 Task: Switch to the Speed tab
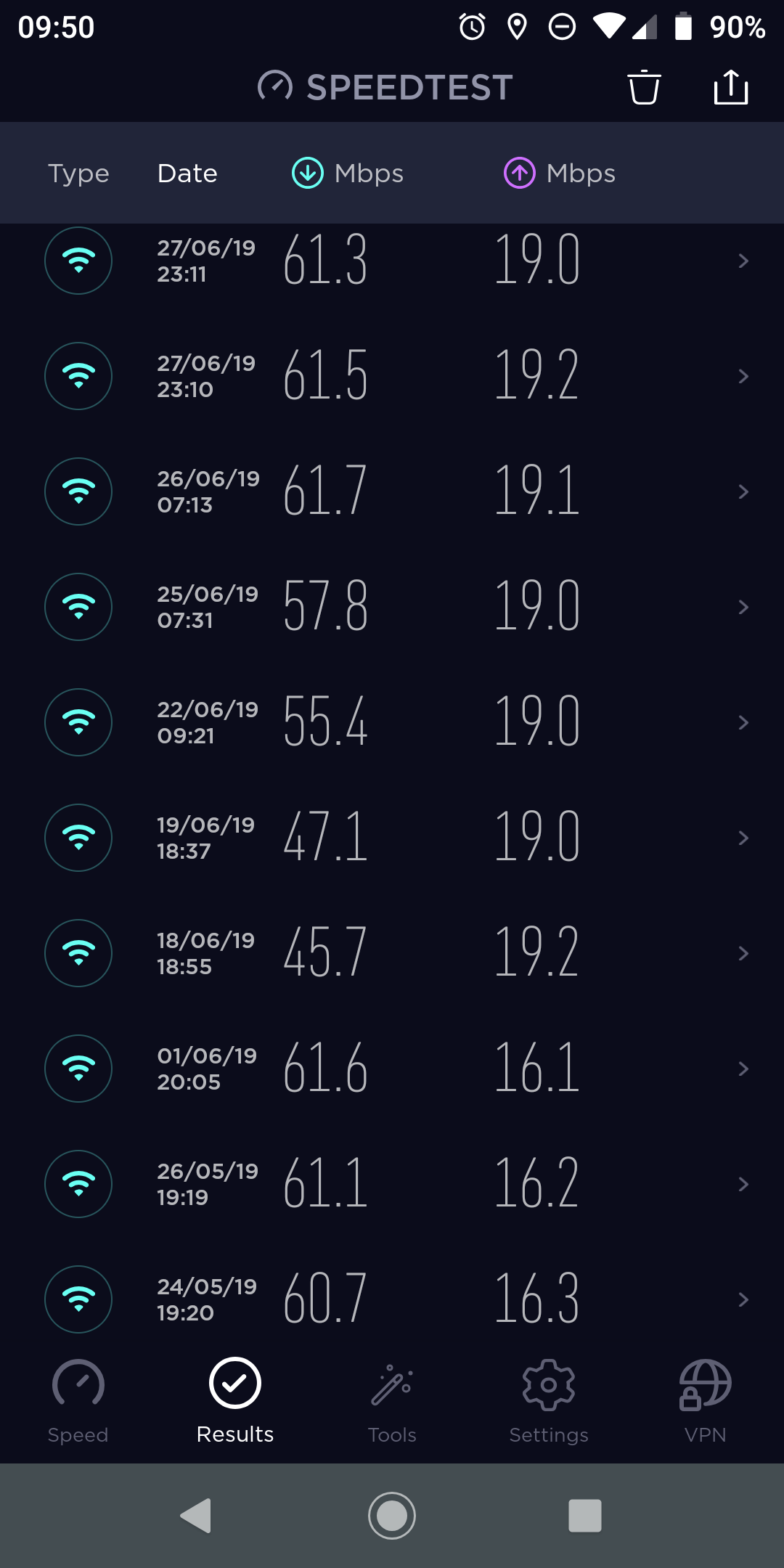pyautogui.click(x=78, y=1401)
